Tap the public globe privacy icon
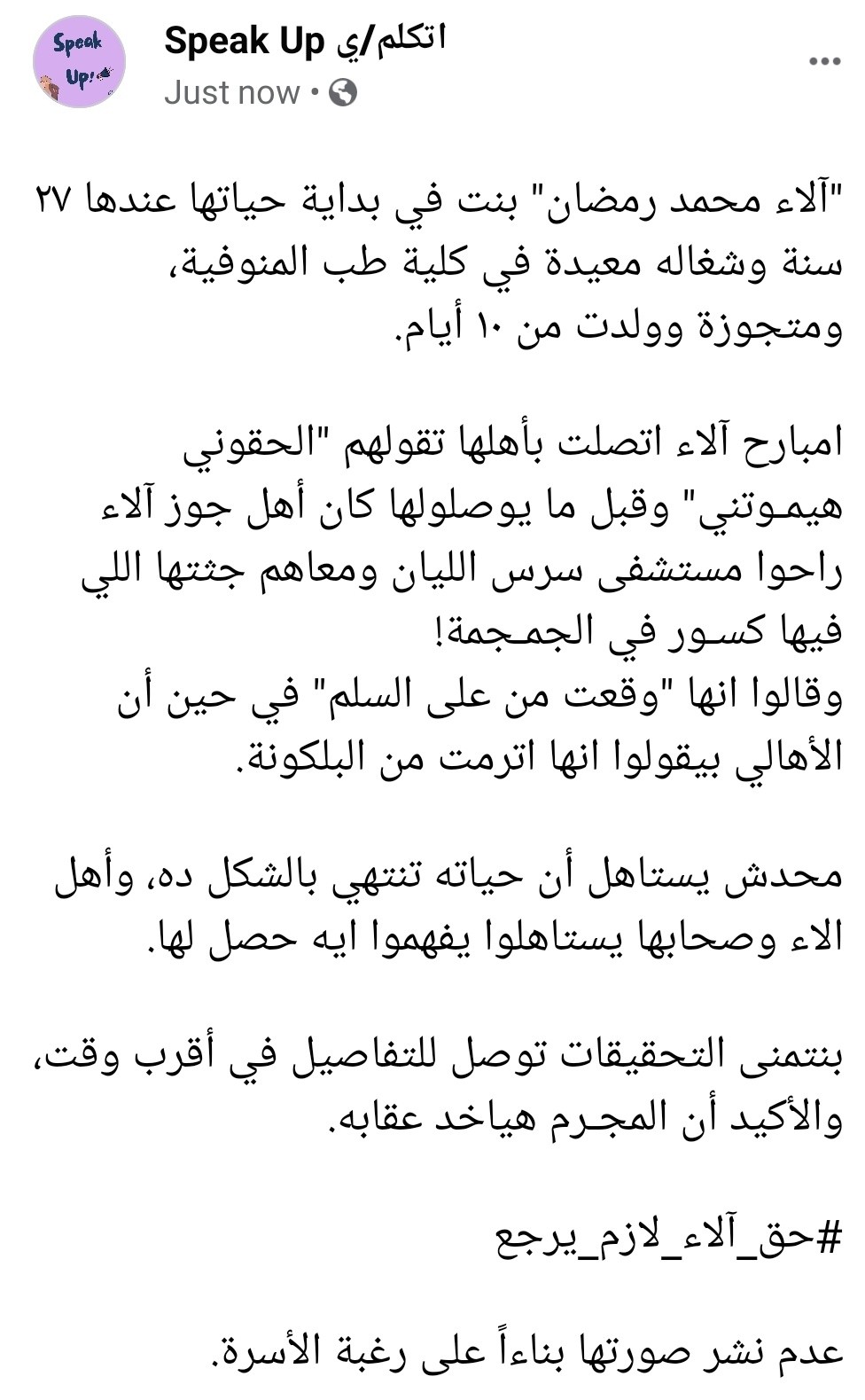865x1400 pixels. tap(343, 92)
